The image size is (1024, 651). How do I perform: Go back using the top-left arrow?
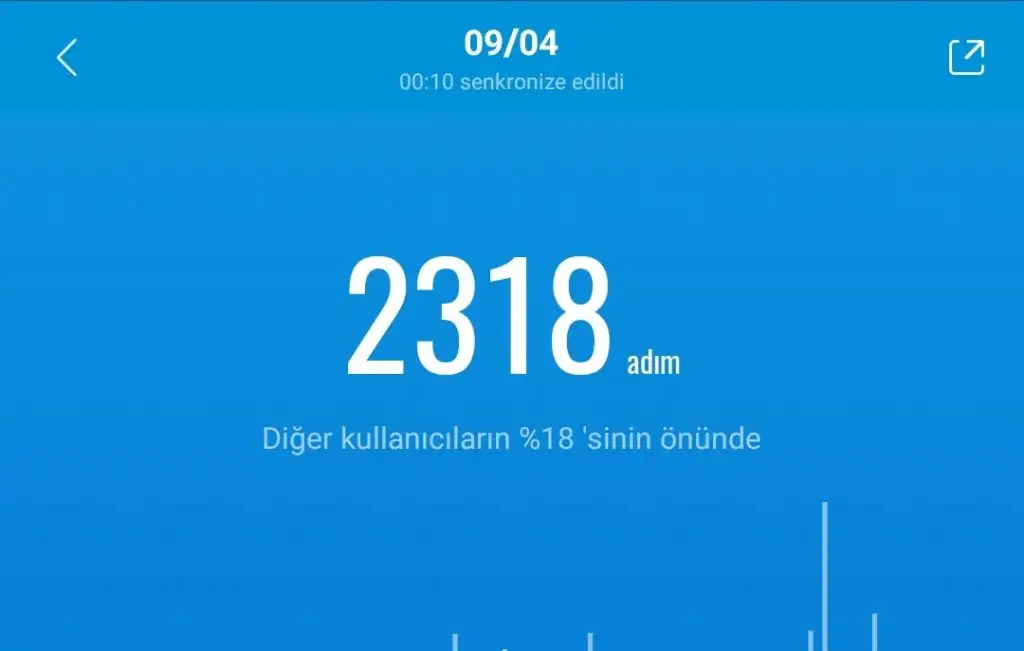[x=67, y=58]
